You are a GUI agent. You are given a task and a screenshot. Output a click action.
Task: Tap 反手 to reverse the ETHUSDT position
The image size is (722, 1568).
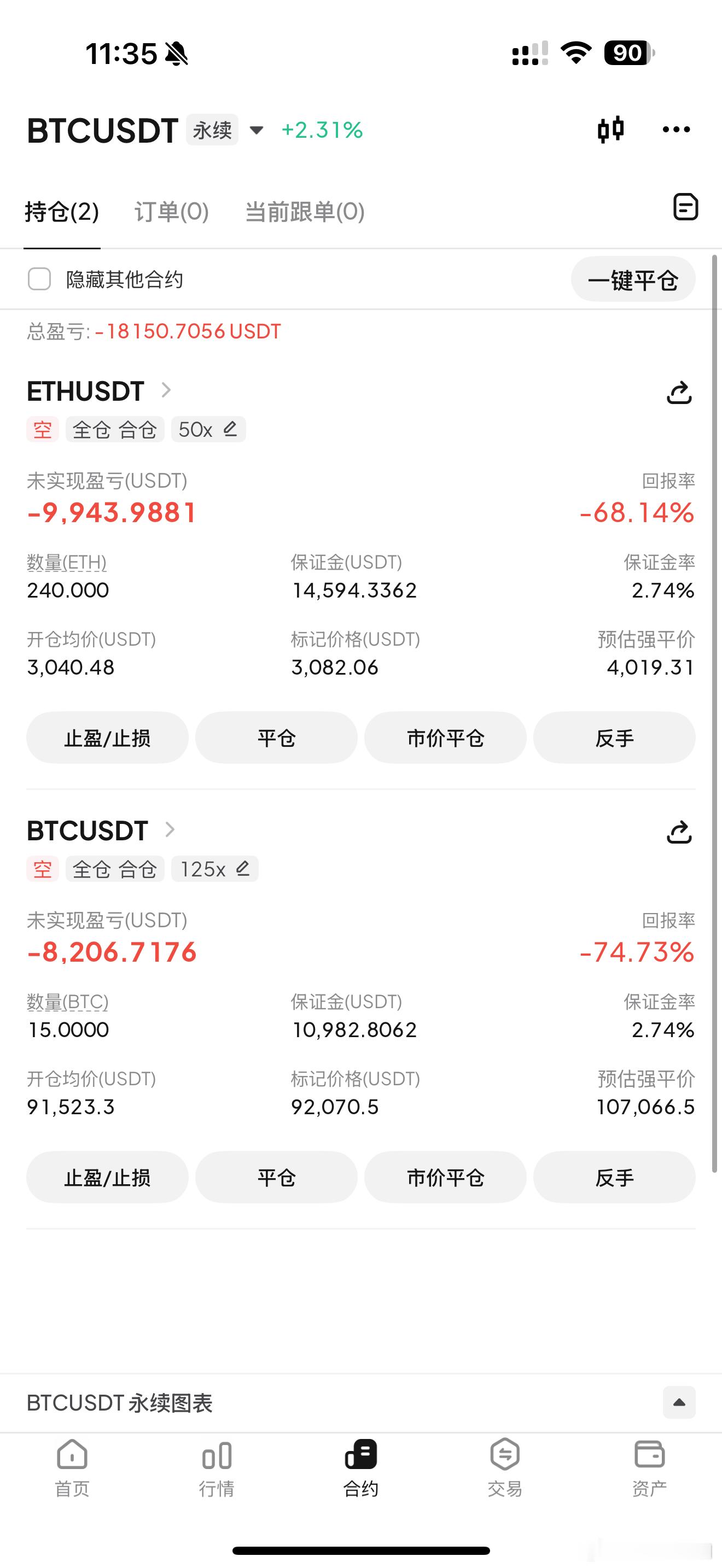(x=614, y=738)
